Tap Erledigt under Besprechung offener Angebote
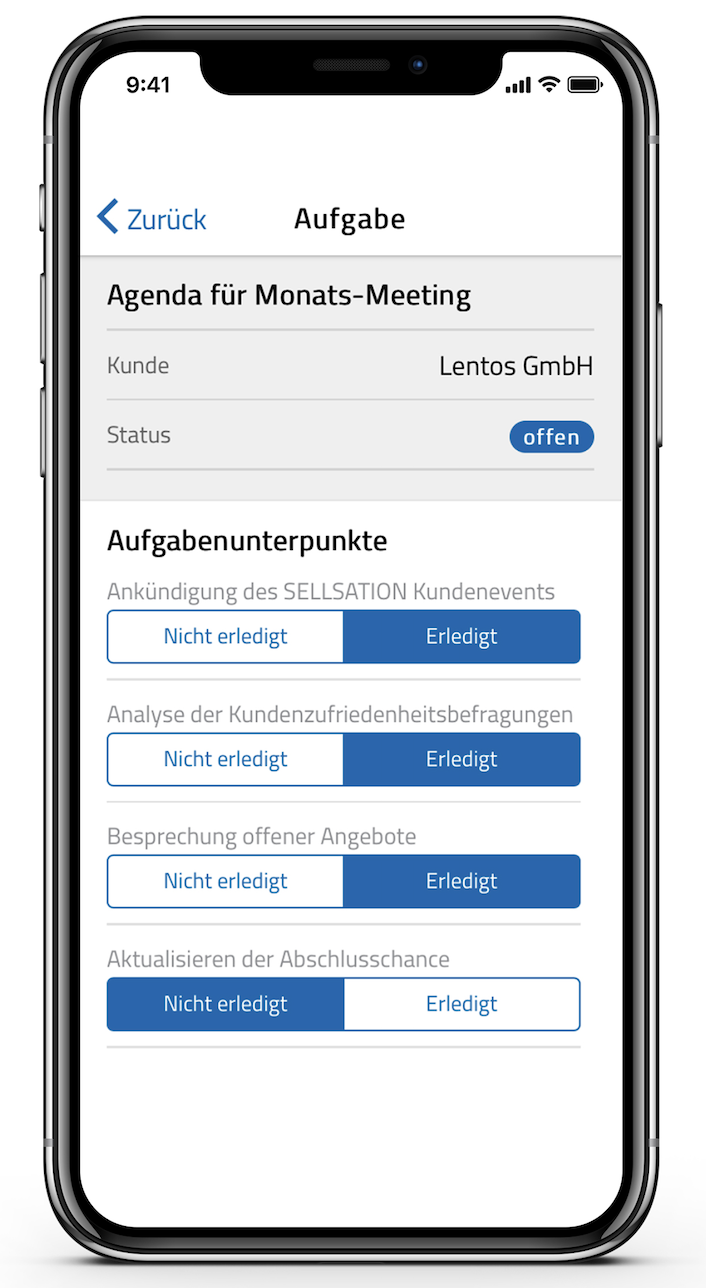 [461, 881]
